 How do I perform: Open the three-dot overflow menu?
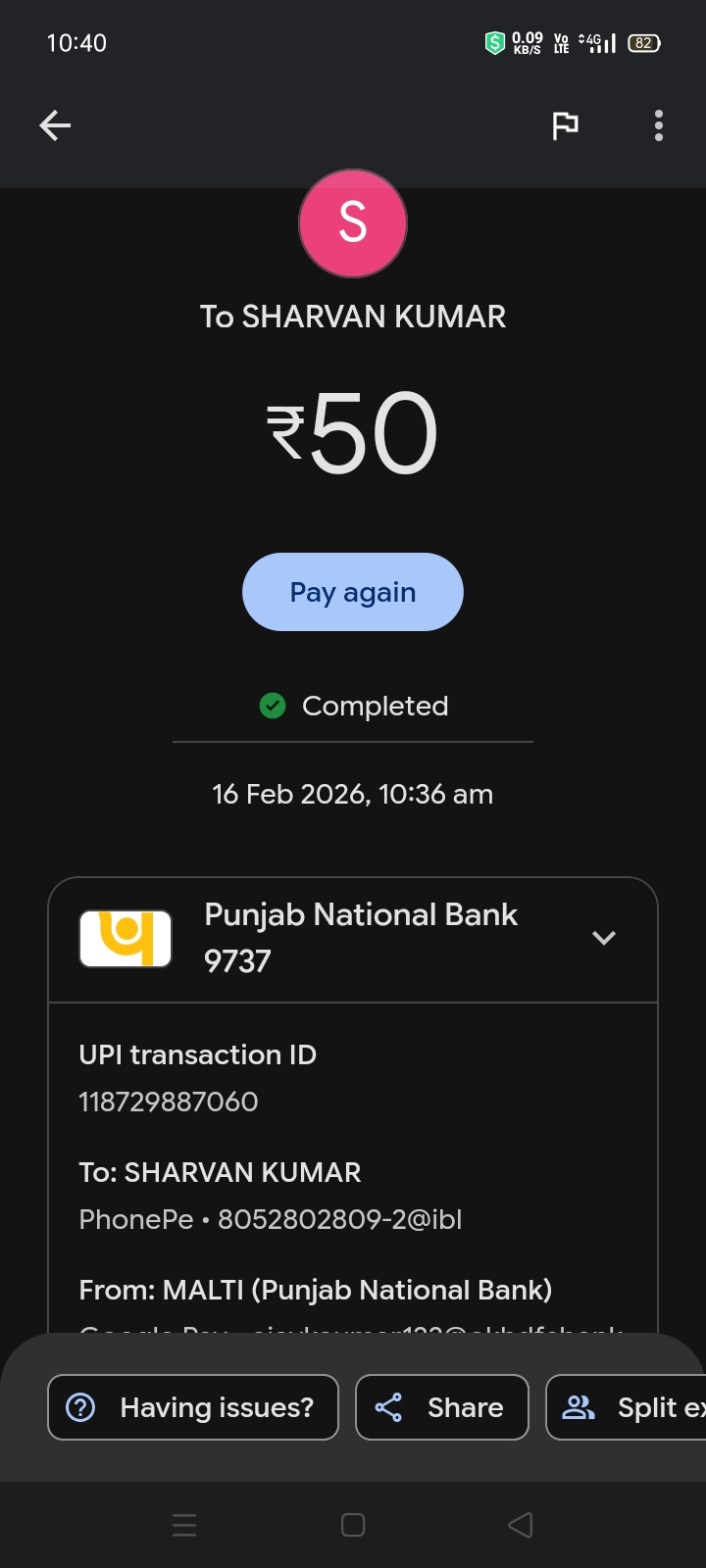point(658,125)
